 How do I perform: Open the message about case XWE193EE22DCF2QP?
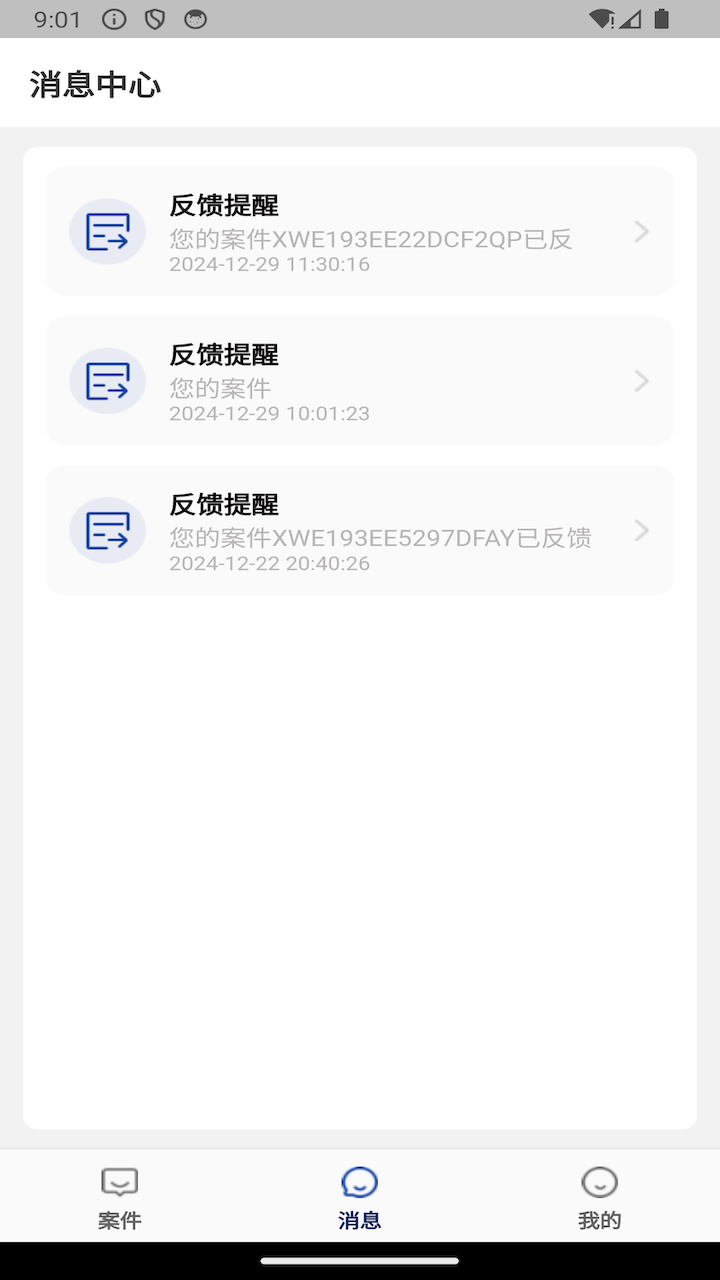360,231
